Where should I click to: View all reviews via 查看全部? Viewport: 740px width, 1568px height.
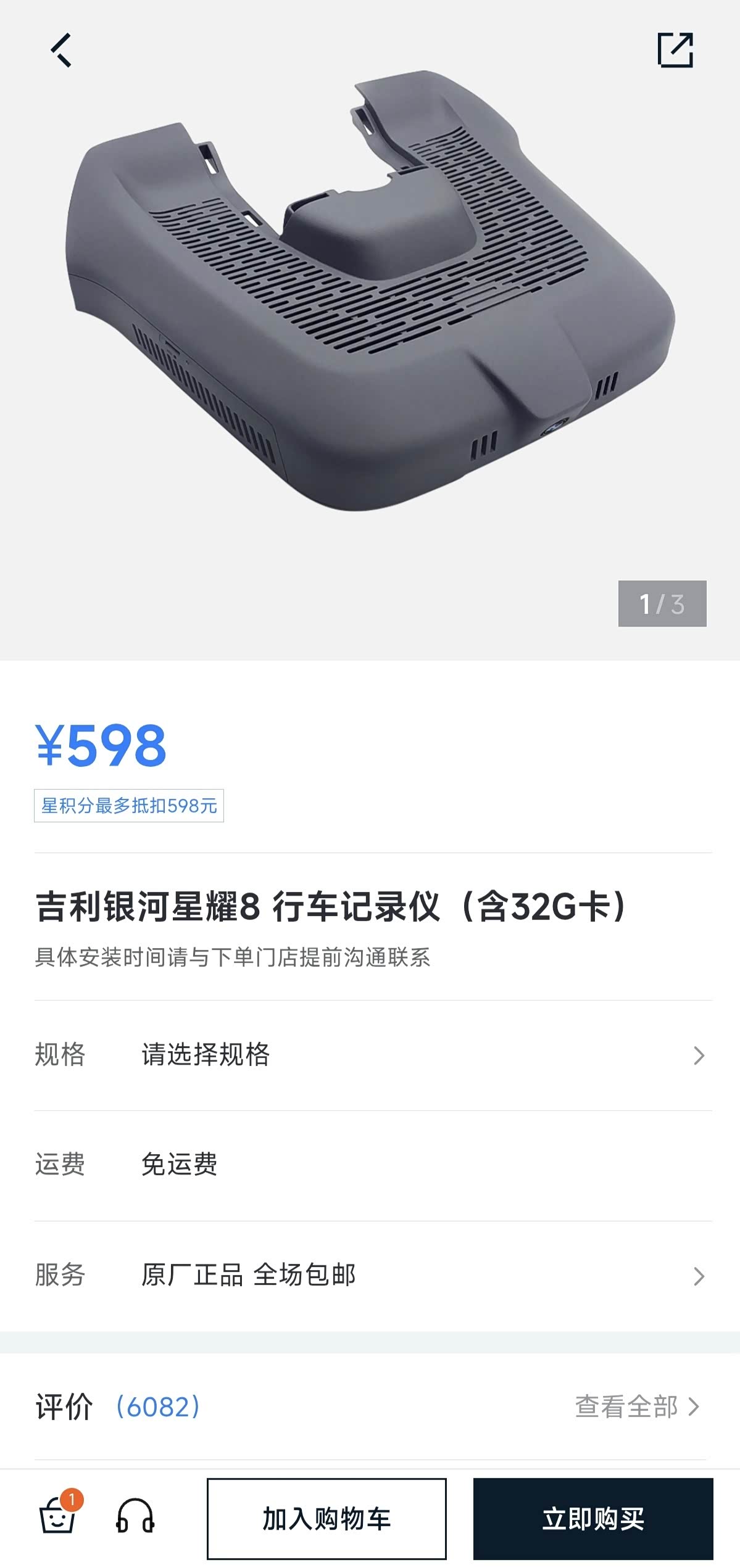636,1407
